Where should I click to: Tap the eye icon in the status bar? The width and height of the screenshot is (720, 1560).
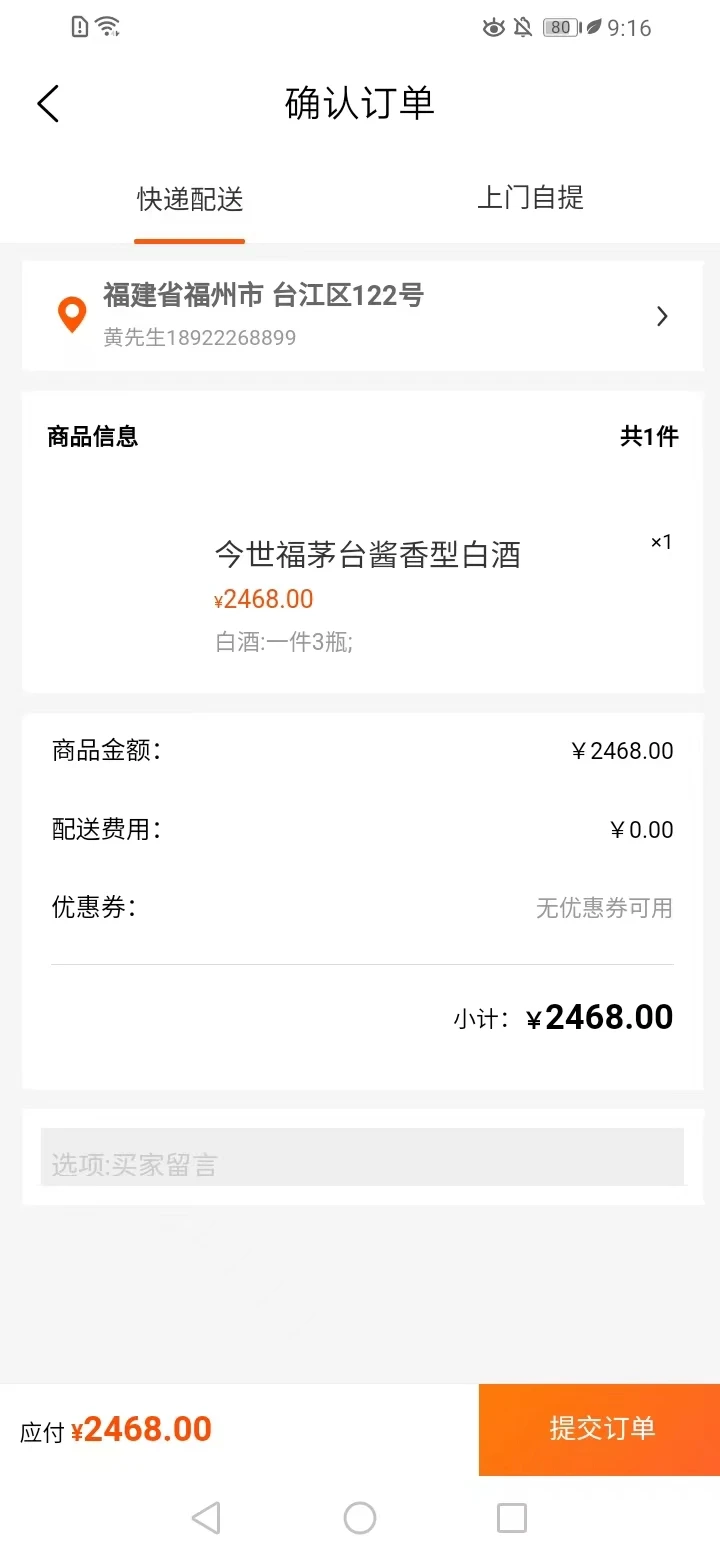tap(494, 27)
